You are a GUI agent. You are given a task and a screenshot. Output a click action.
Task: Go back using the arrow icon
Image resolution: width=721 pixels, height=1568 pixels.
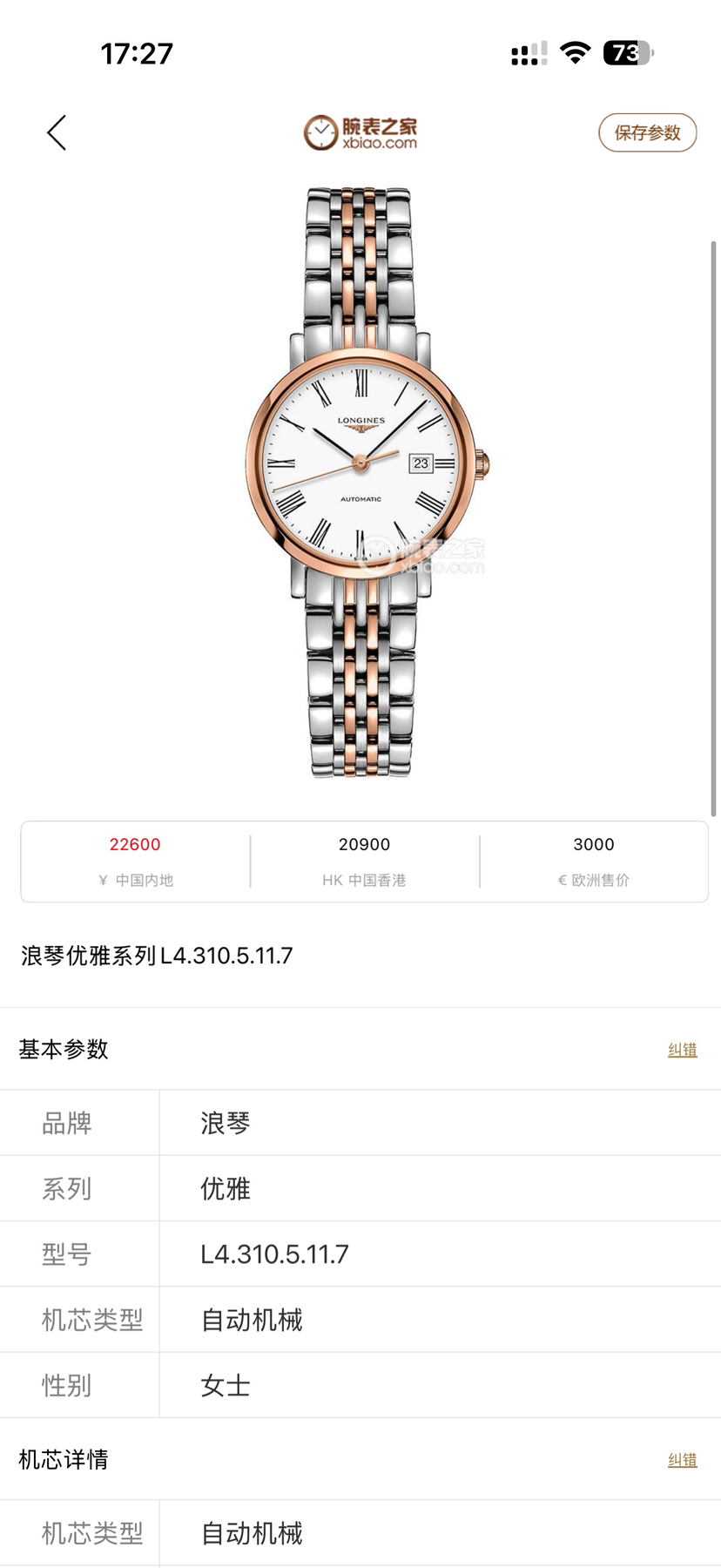[57, 133]
